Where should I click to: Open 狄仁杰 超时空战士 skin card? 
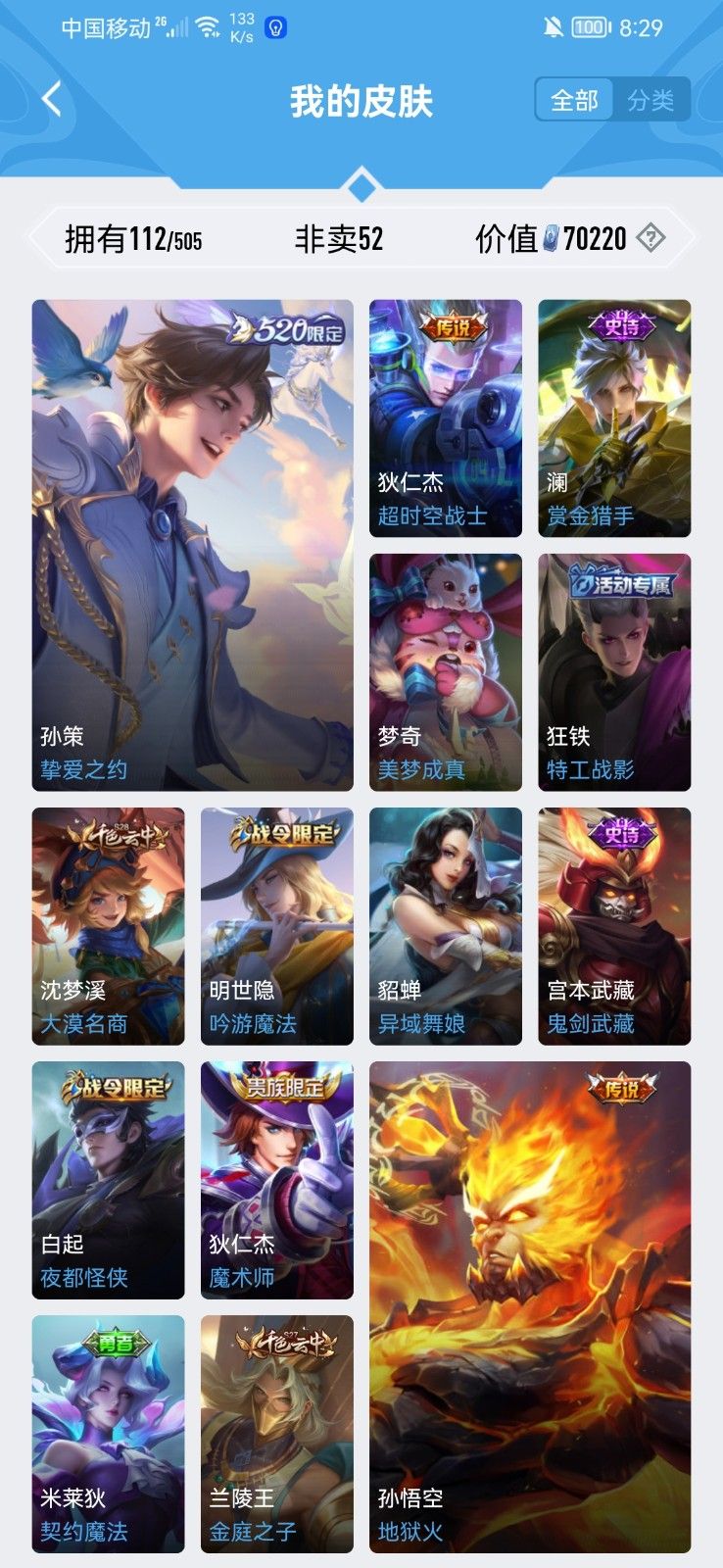(445, 418)
